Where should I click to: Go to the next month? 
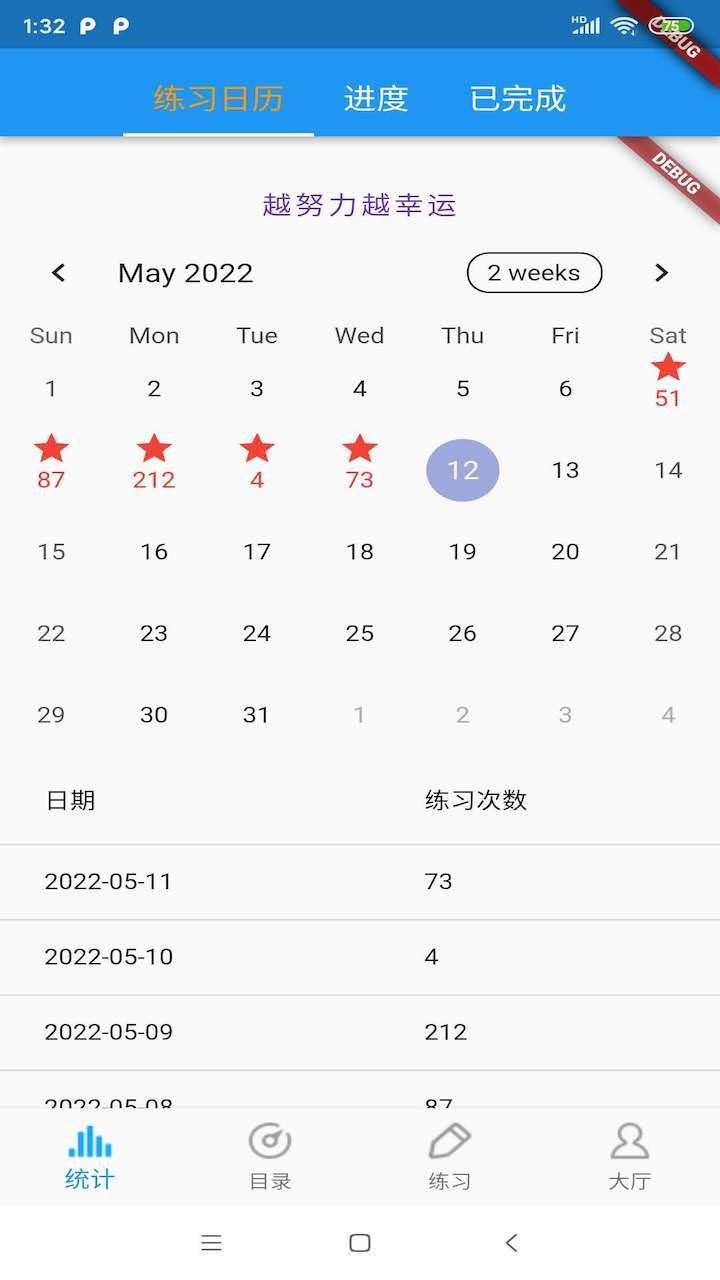661,273
